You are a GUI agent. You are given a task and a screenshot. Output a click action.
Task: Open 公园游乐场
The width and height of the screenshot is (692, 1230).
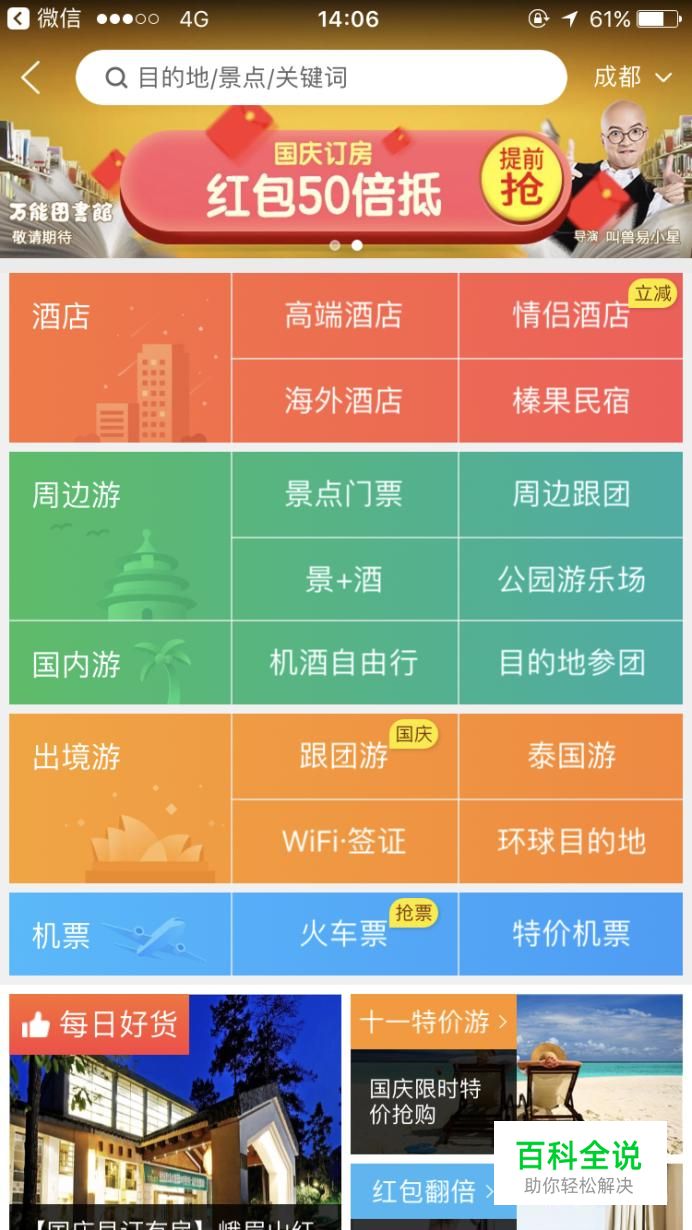coord(571,579)
